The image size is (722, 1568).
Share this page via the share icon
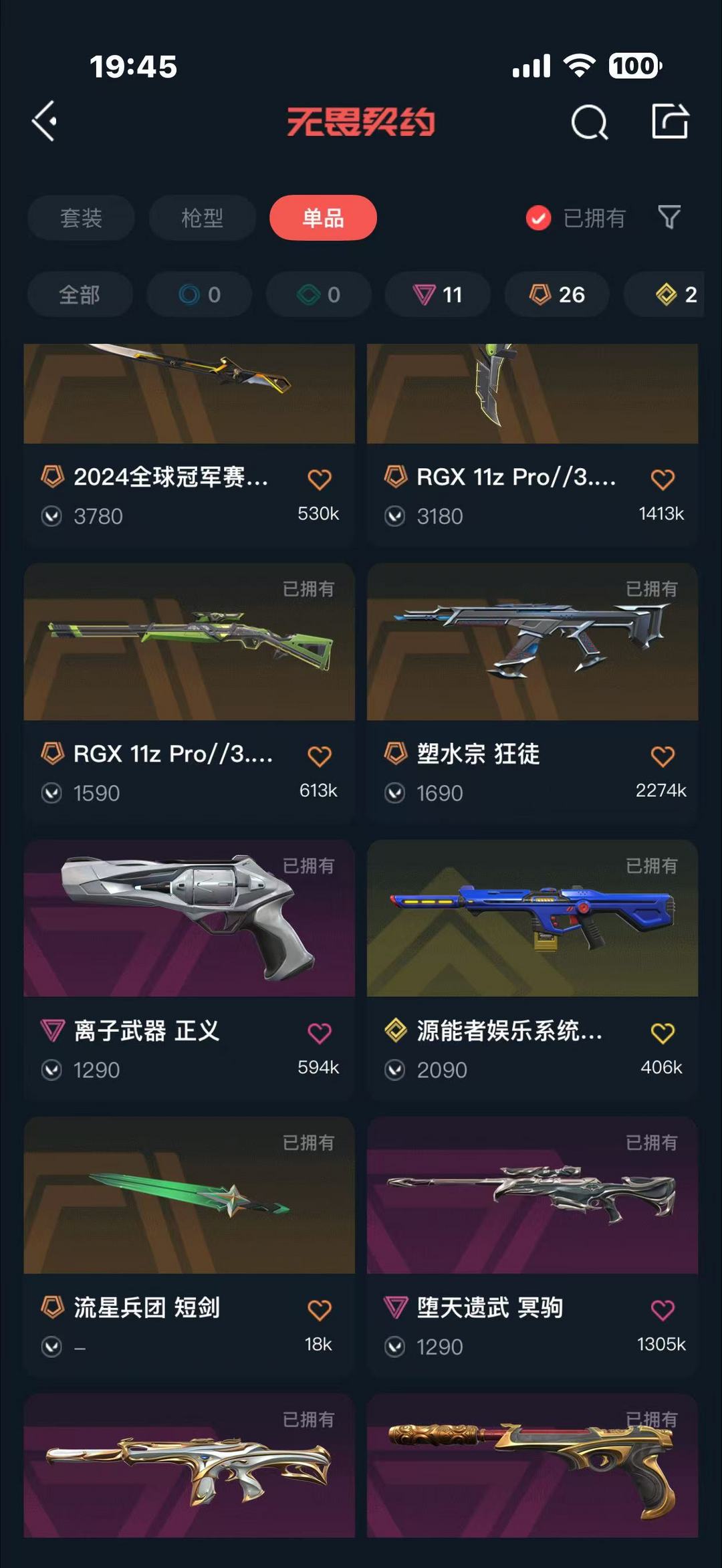click(x=670, y=122)
